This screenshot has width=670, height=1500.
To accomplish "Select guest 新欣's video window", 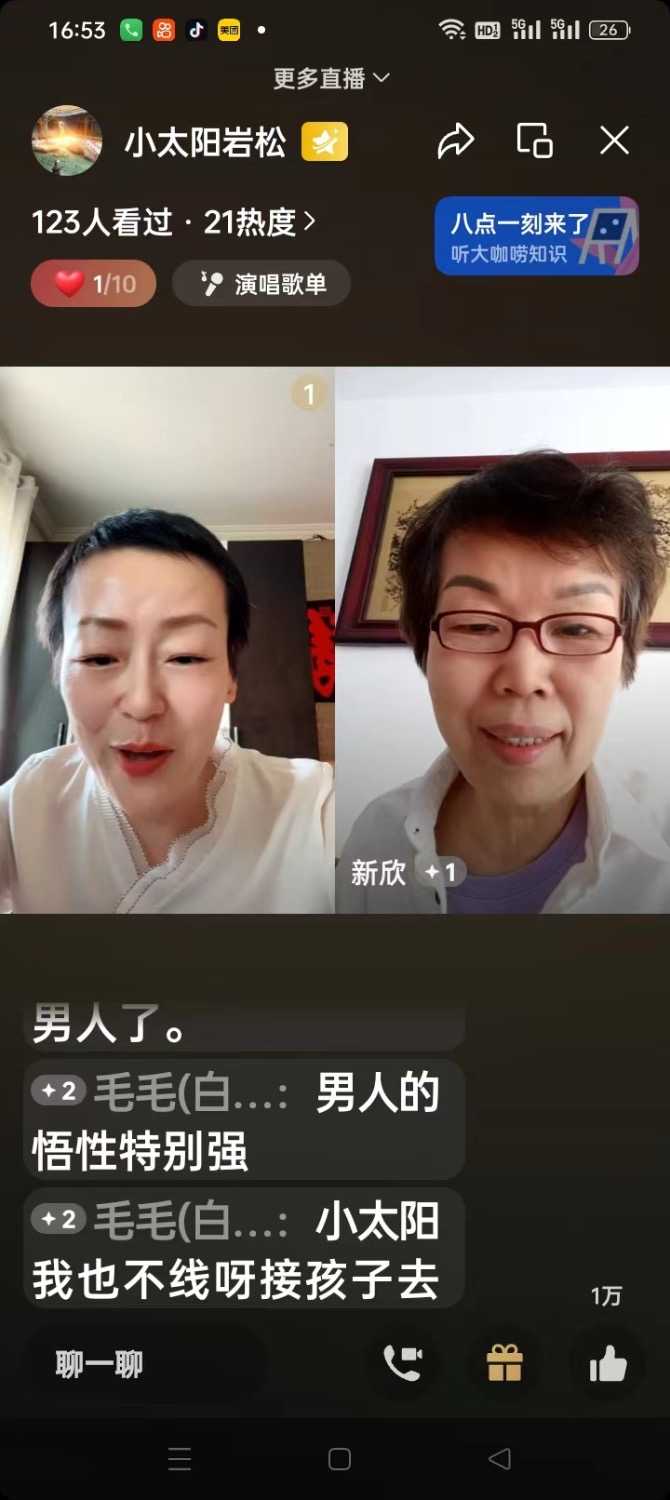I will (502, 640).
